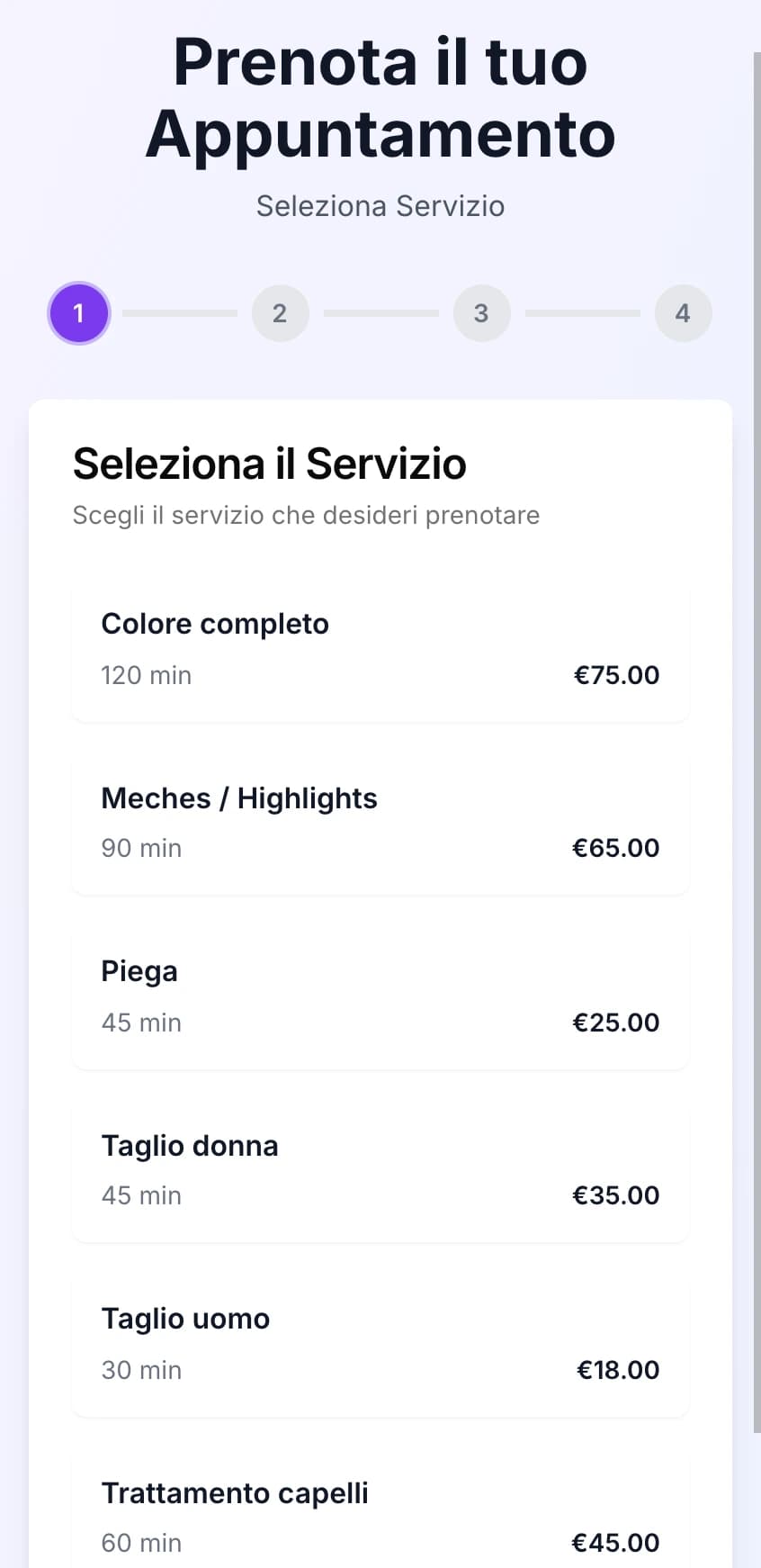Click step 2 circle in the stepper
761x1568 pixels.
tap(281, 313)
